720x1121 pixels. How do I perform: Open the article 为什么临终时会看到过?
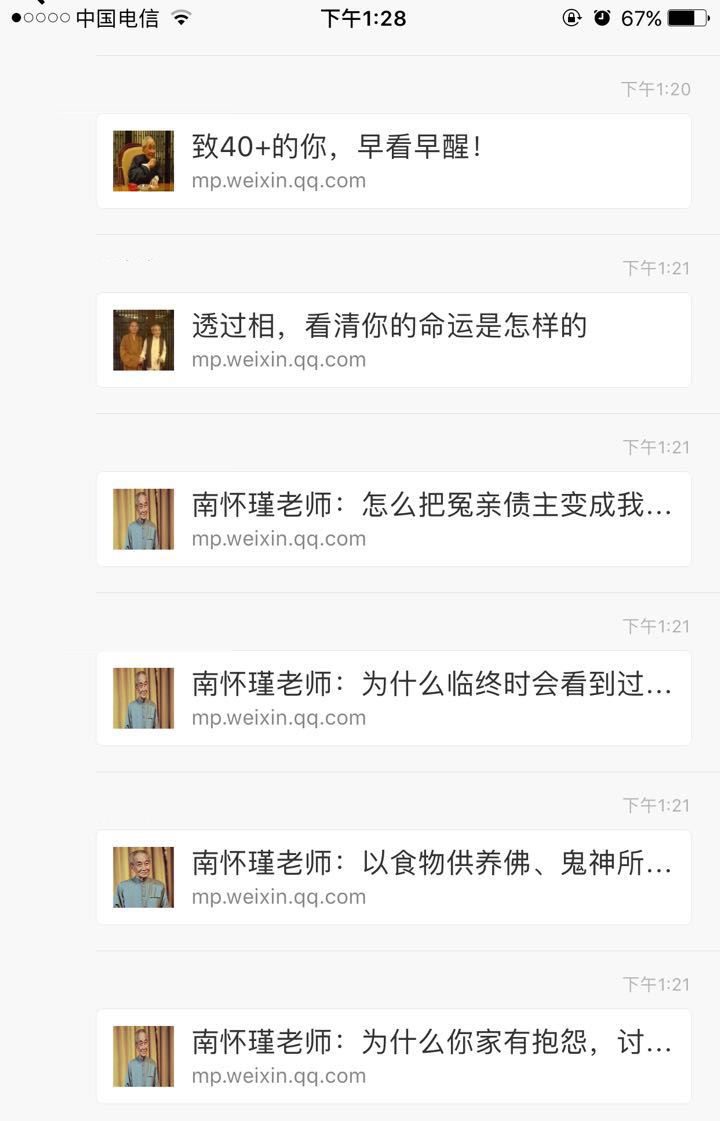(x=393, y=698)
